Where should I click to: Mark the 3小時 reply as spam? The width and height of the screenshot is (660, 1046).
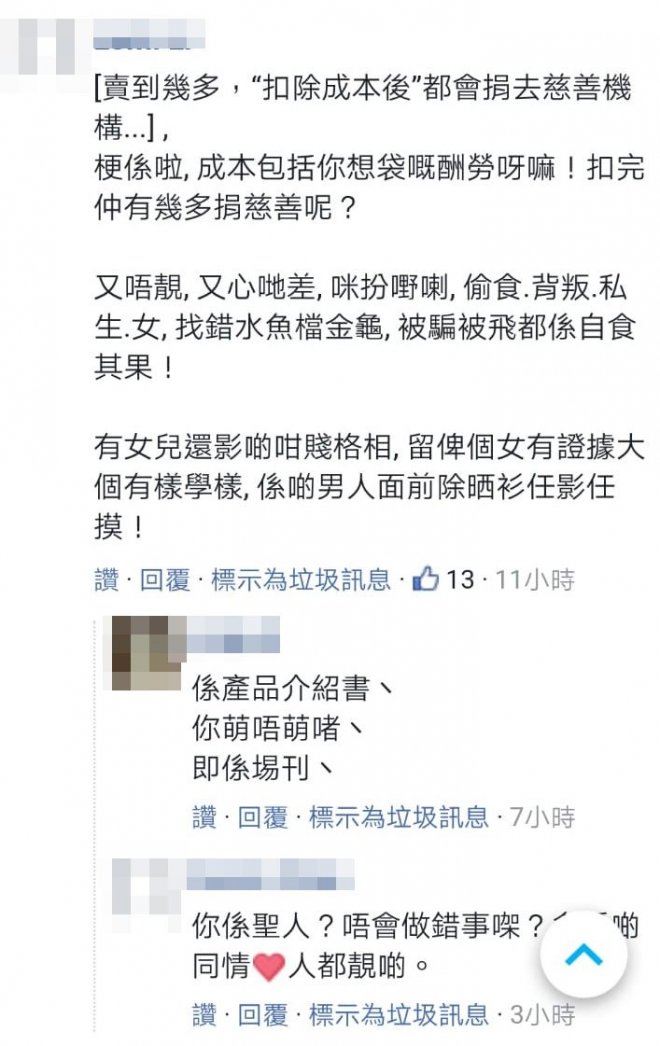coord(398,1015)
